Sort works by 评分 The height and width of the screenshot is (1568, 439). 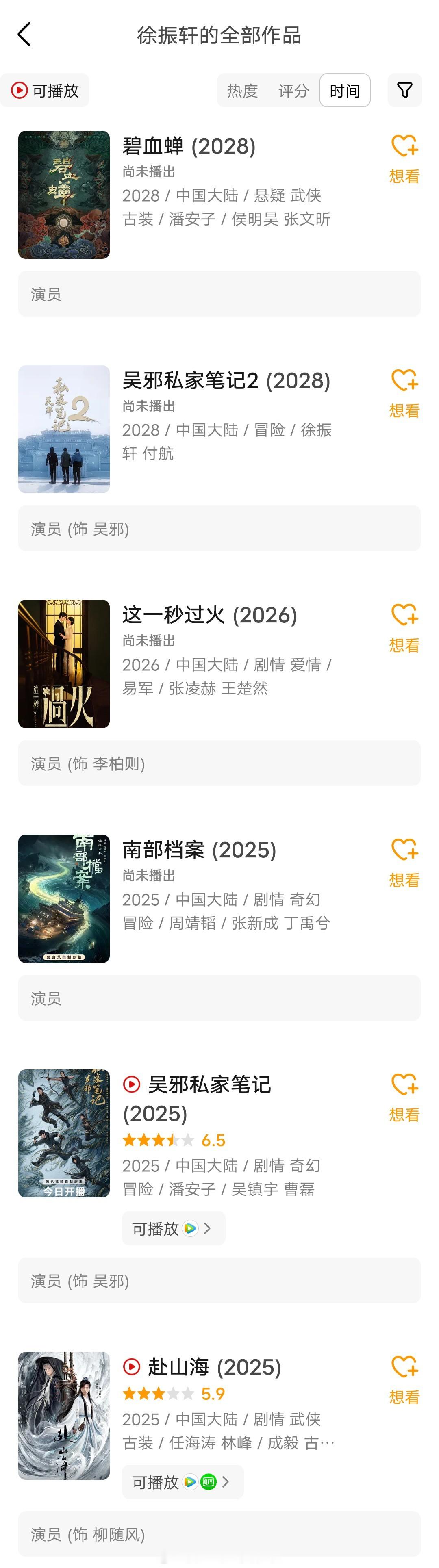click(293, 91)
